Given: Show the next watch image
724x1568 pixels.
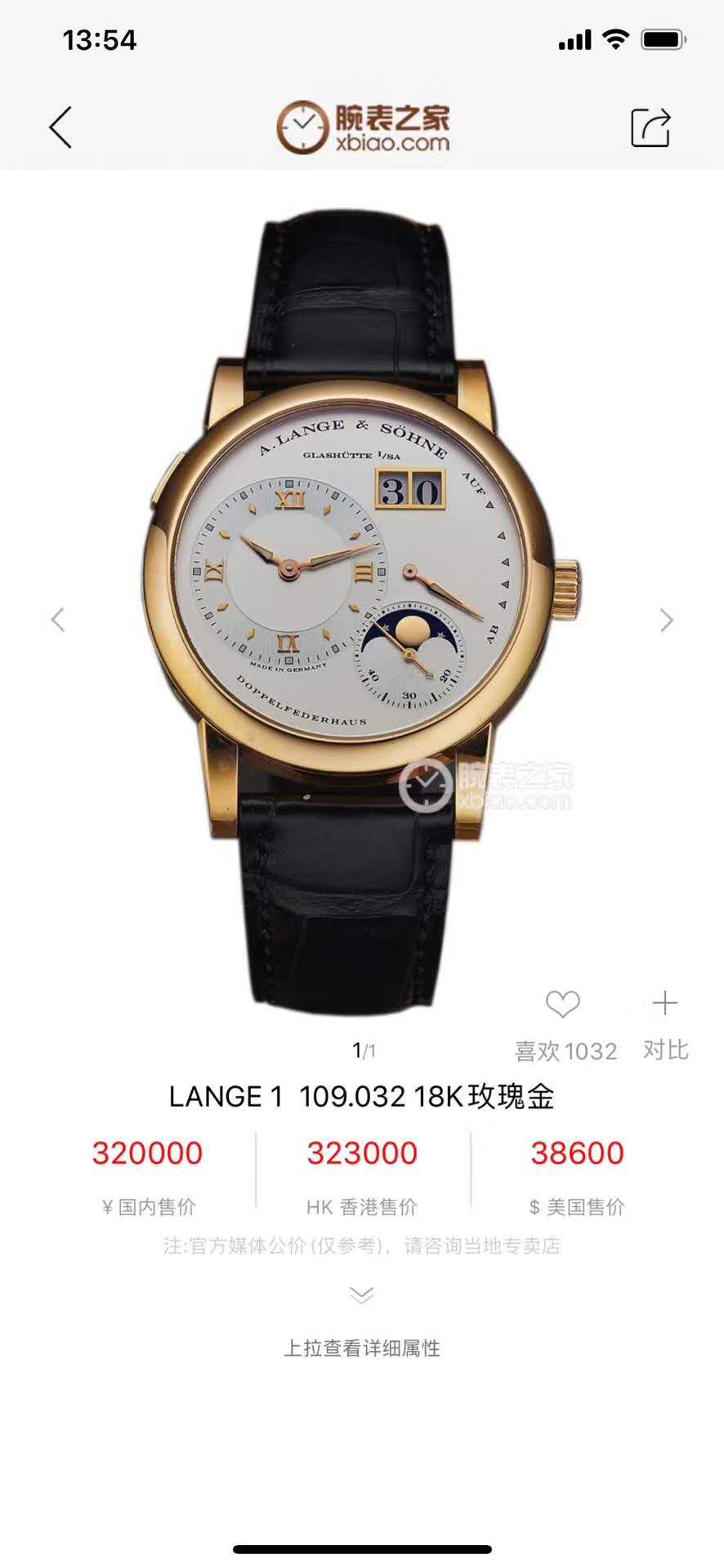Looking at the screenshot, I should 667,621.
